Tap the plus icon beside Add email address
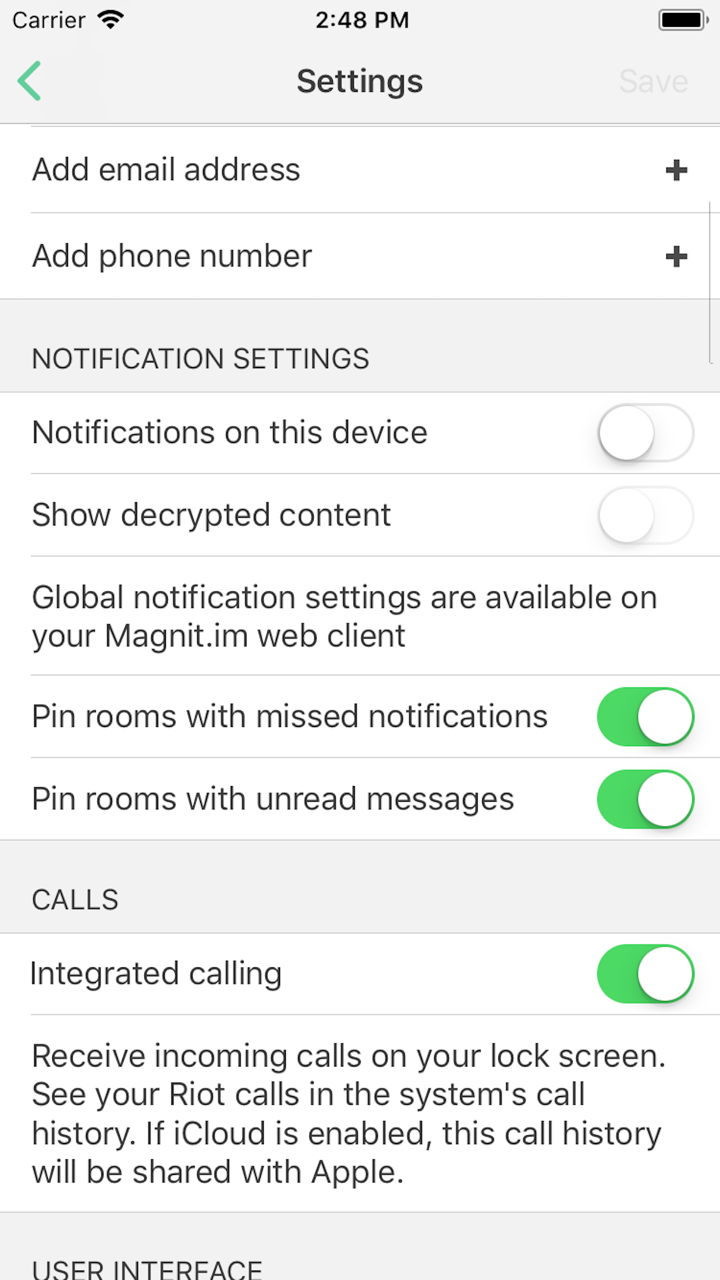The height and width of the screenshot is (1280, 720). pyautogui.click(x=676, y=169)
